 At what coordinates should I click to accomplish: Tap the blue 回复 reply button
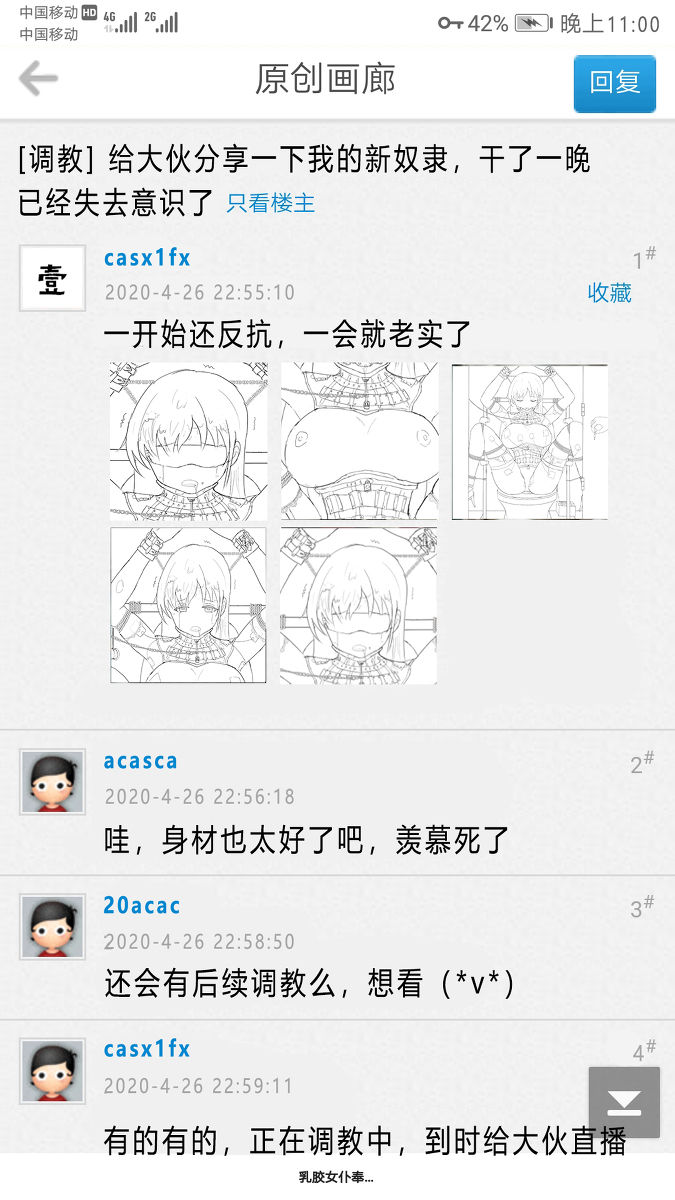pos(614,83)
